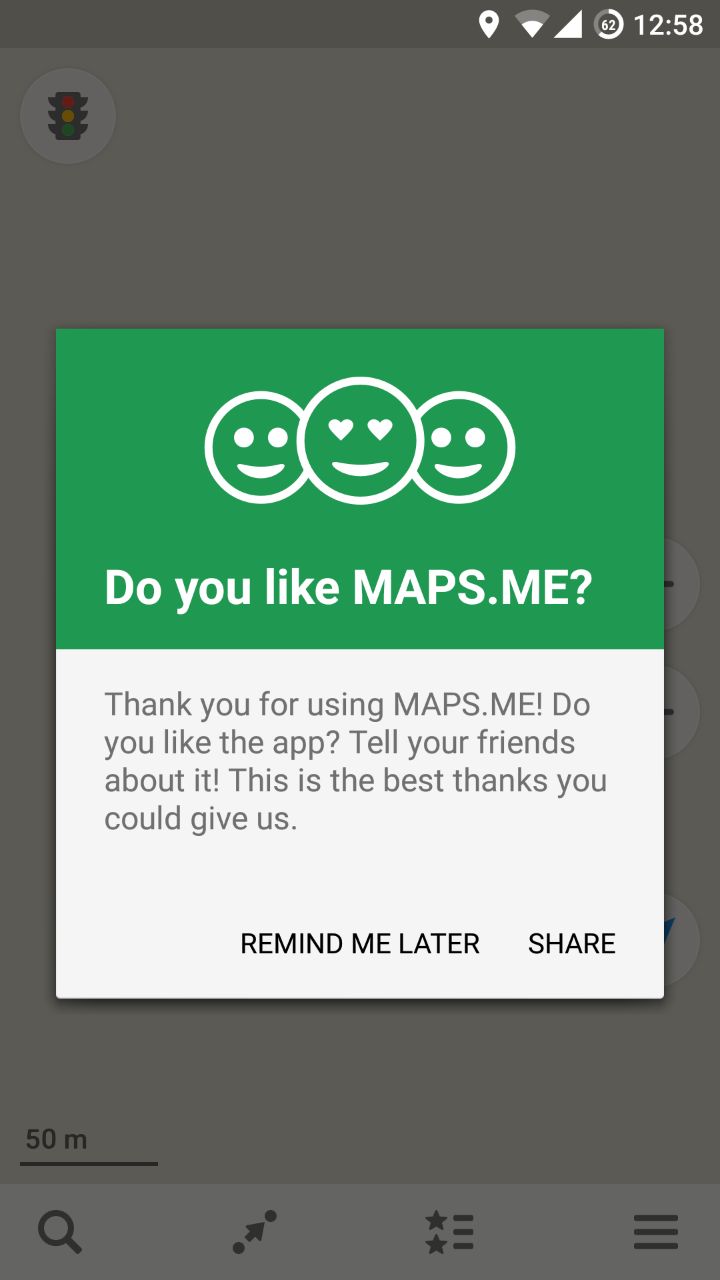The width and height of the screenshot is (720, 1280).
Task: Tap REMIND ME LATER in the dialog
Action: tap(360, 943)
